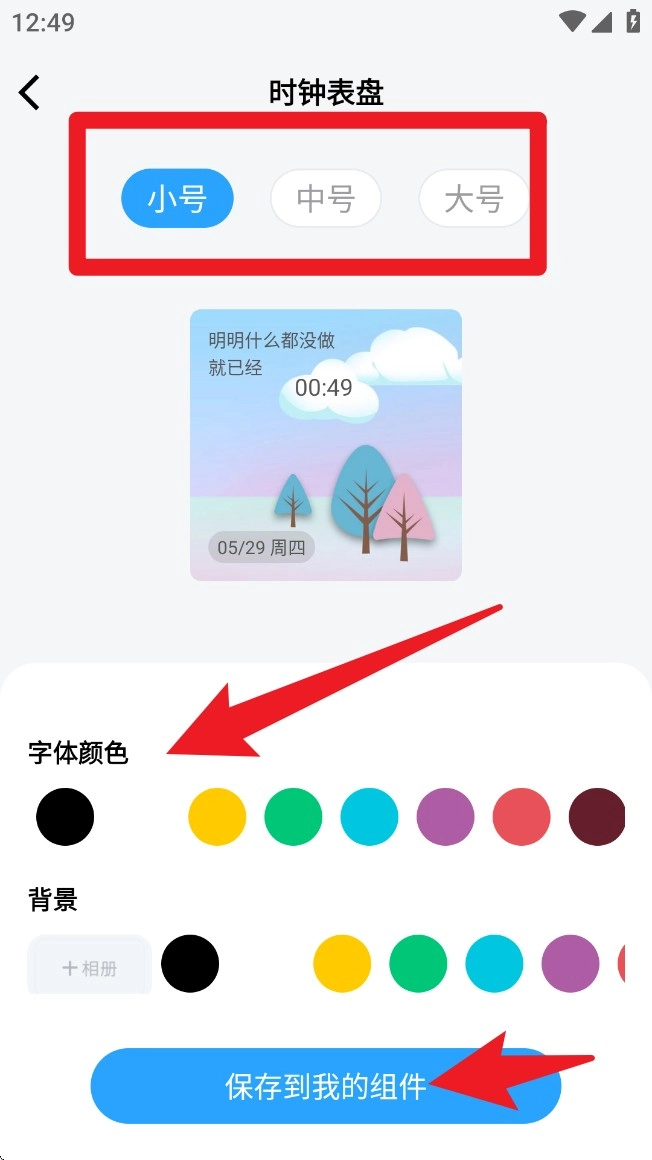The height and width of the screenshot is (1160, 652).
Task: Go back from the clock face screen
Action: (x=30, y=92)
